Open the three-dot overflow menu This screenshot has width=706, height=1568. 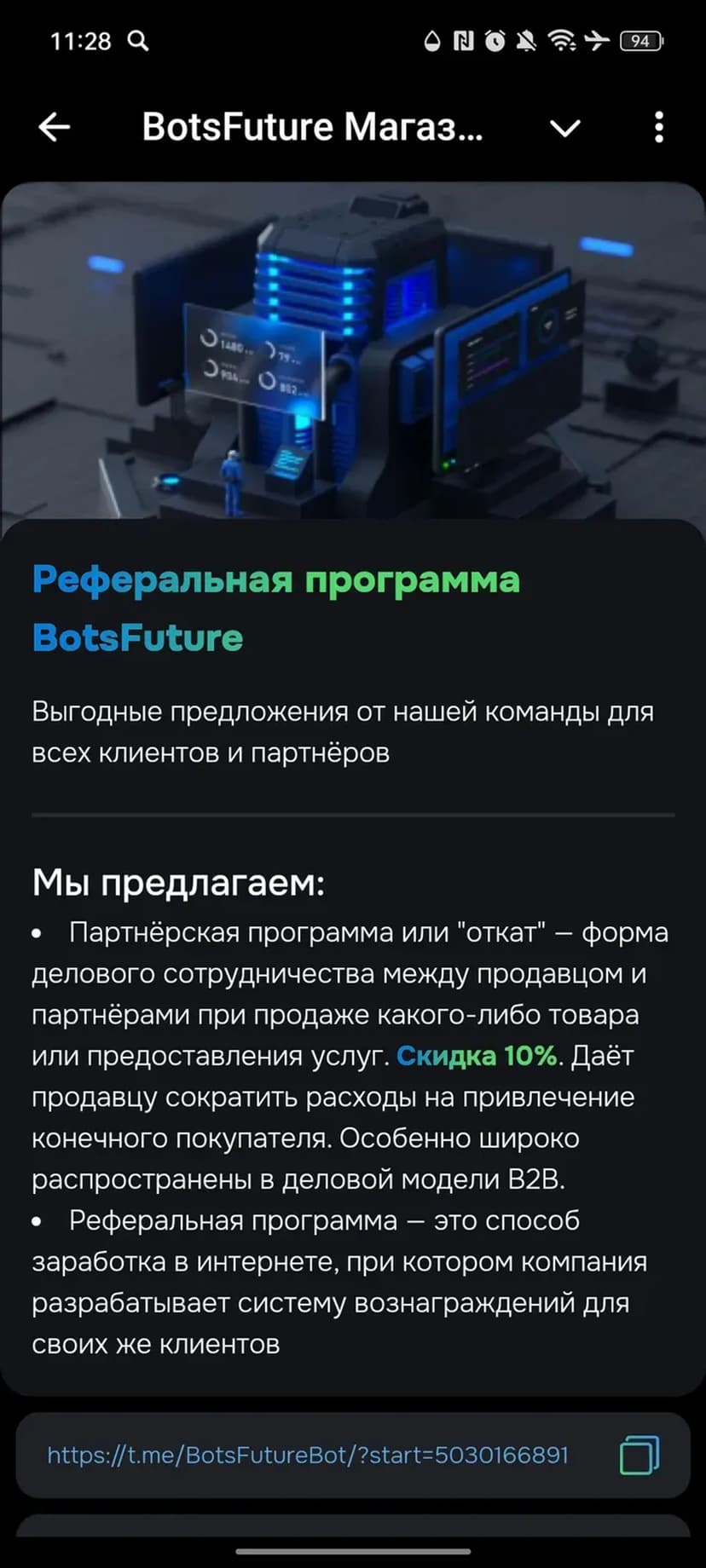pos(658,128)
